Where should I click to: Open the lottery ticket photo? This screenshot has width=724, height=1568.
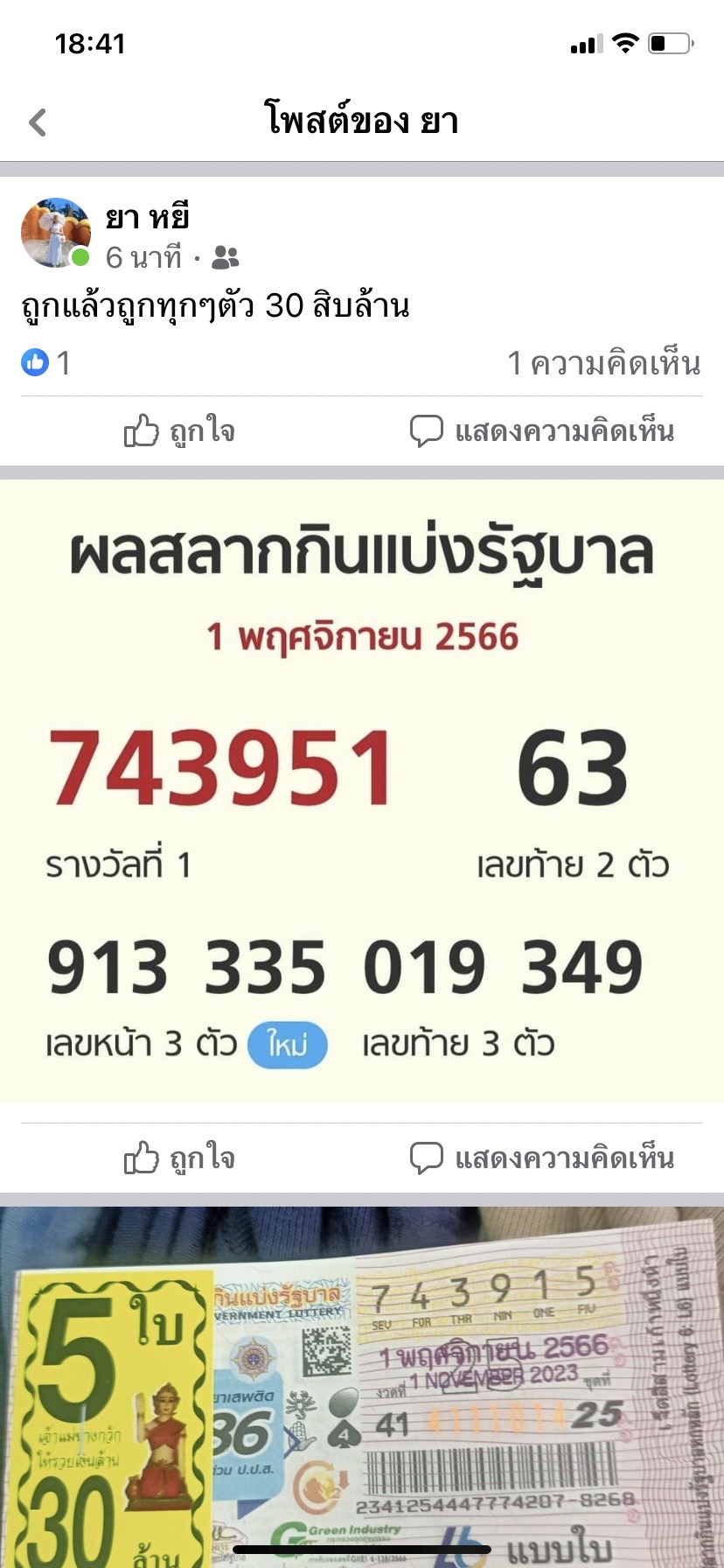pyautogui.click(x=362, y=1391)
